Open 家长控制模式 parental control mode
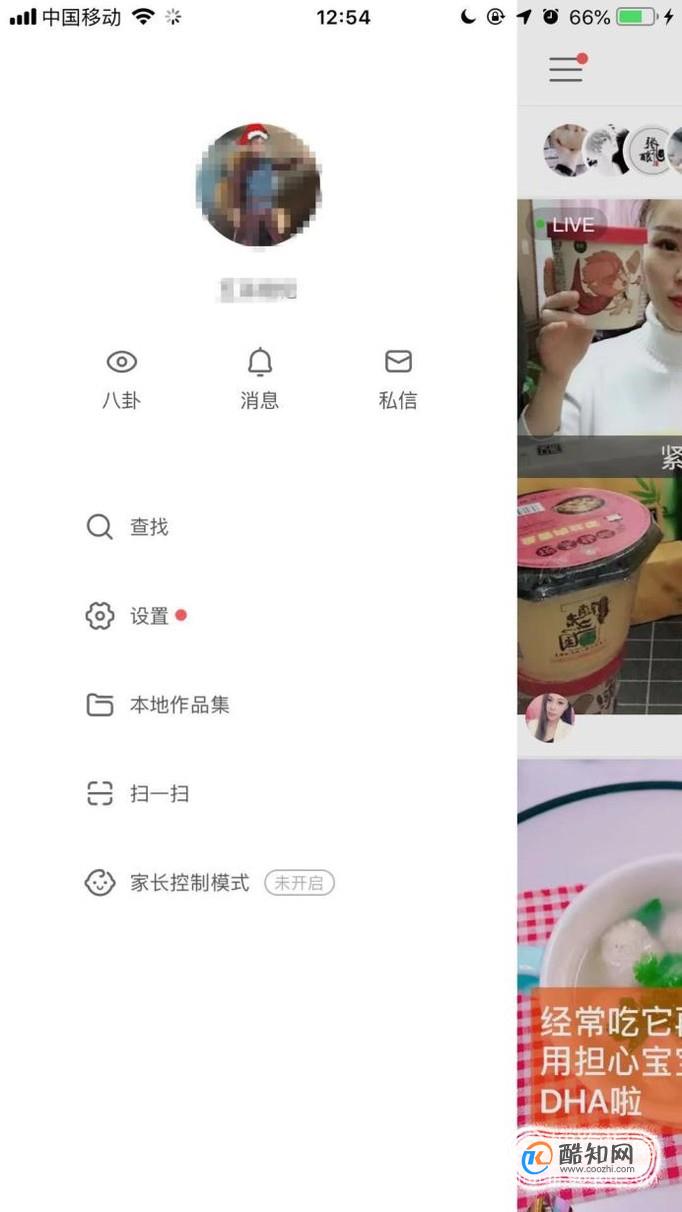Viewport: 682px width, 1212px height. click(x=190, y=883)
